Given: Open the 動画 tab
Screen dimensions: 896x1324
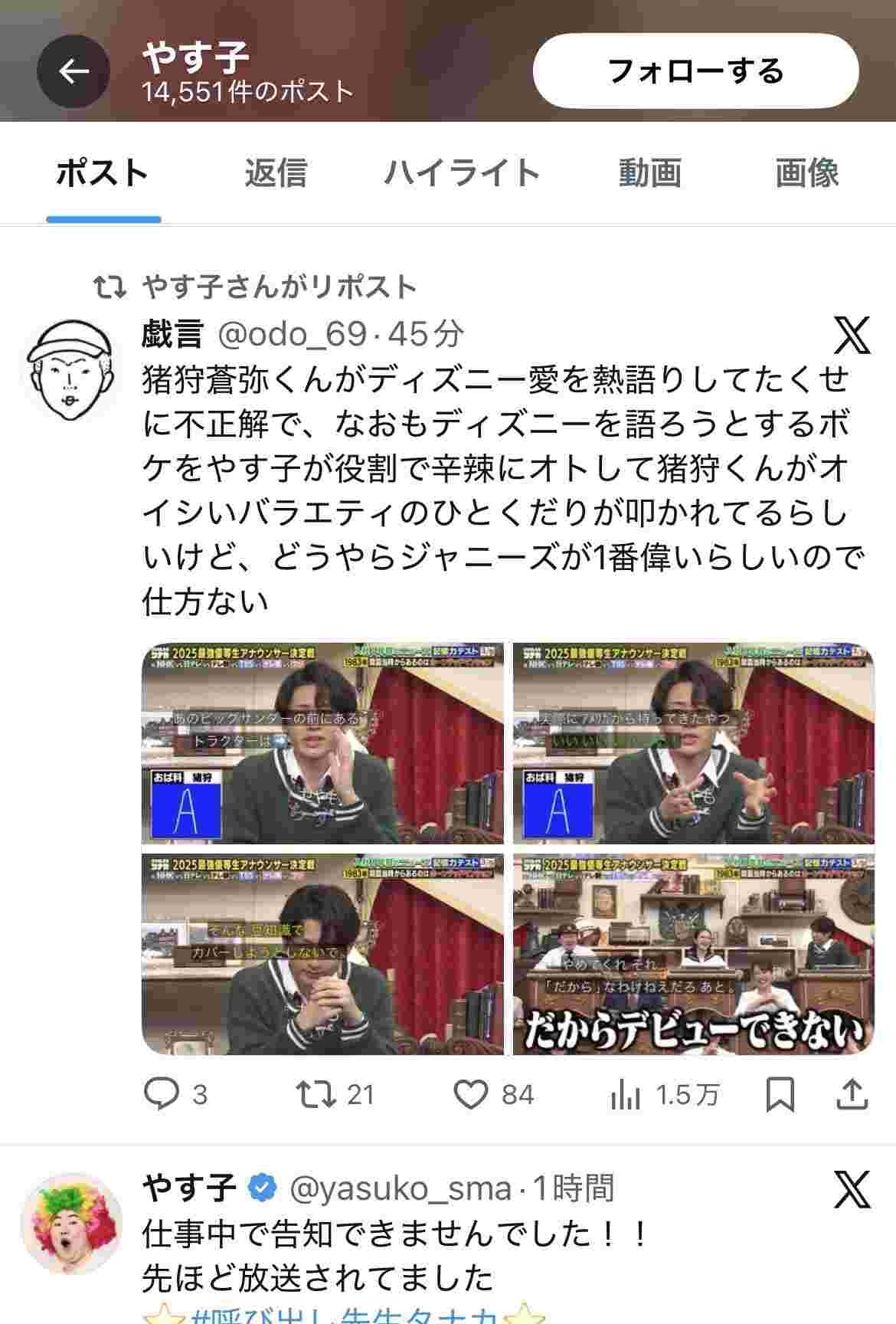Looking at the screenshot, I should point(649,172).
